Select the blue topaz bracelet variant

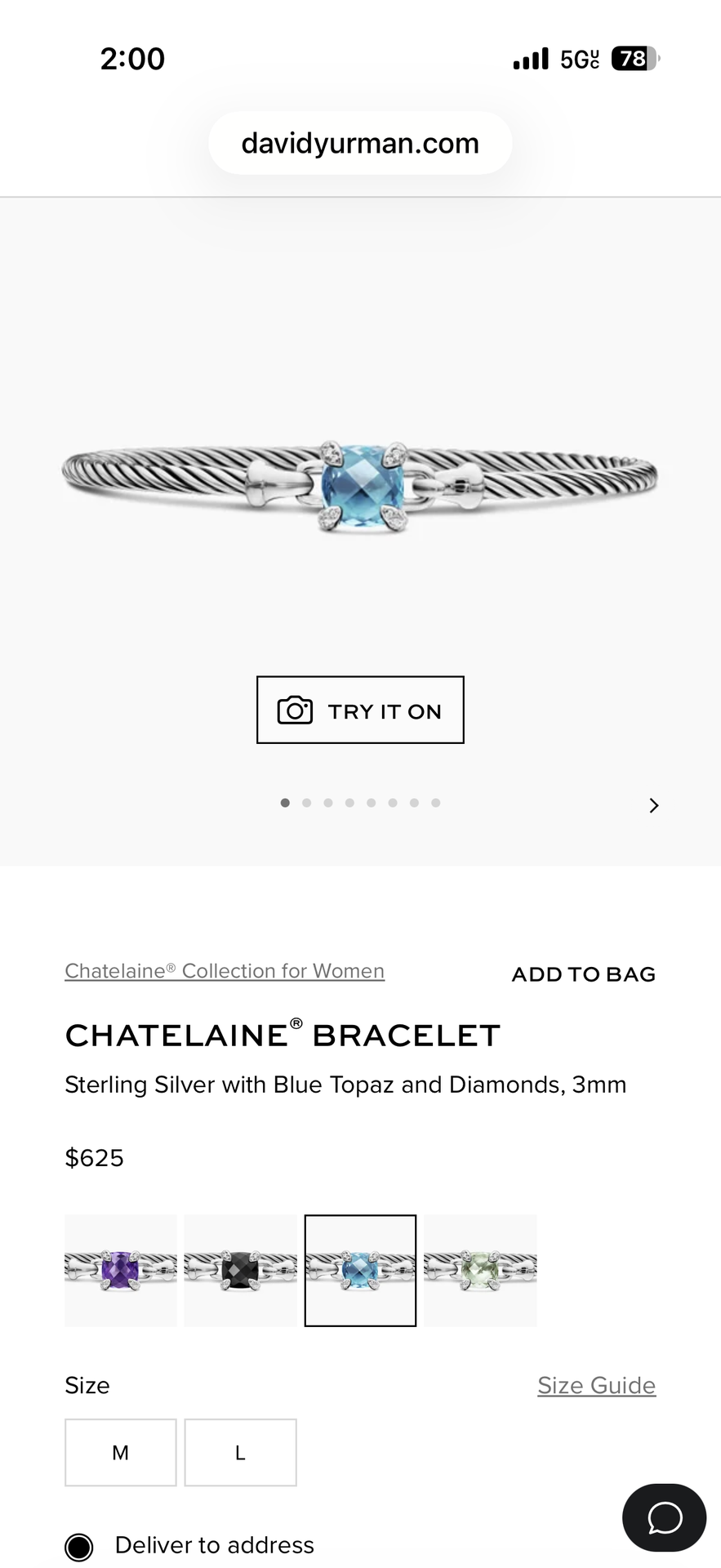(360, 1270)
